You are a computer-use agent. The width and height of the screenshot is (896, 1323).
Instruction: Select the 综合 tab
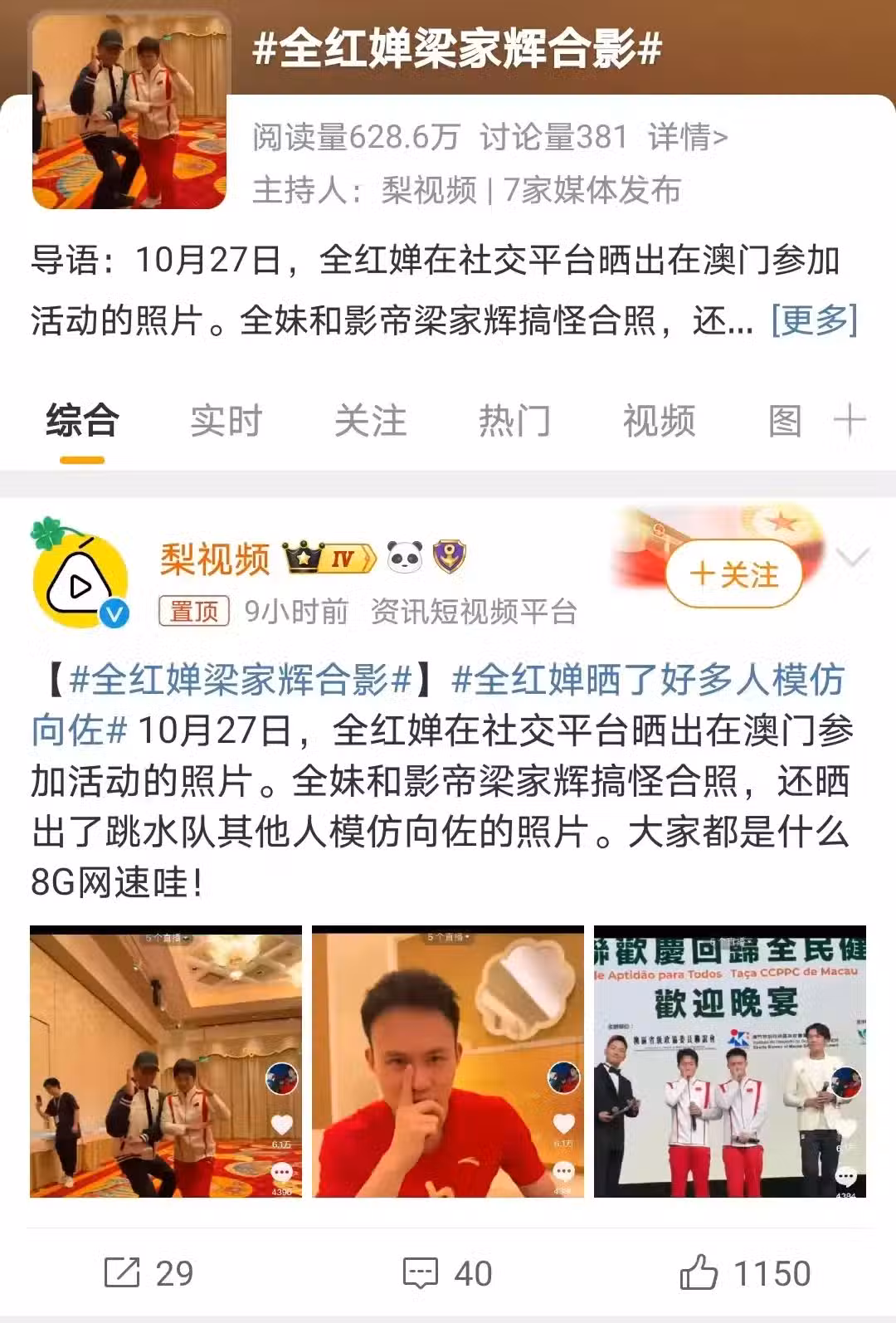[x=82, y=421]
